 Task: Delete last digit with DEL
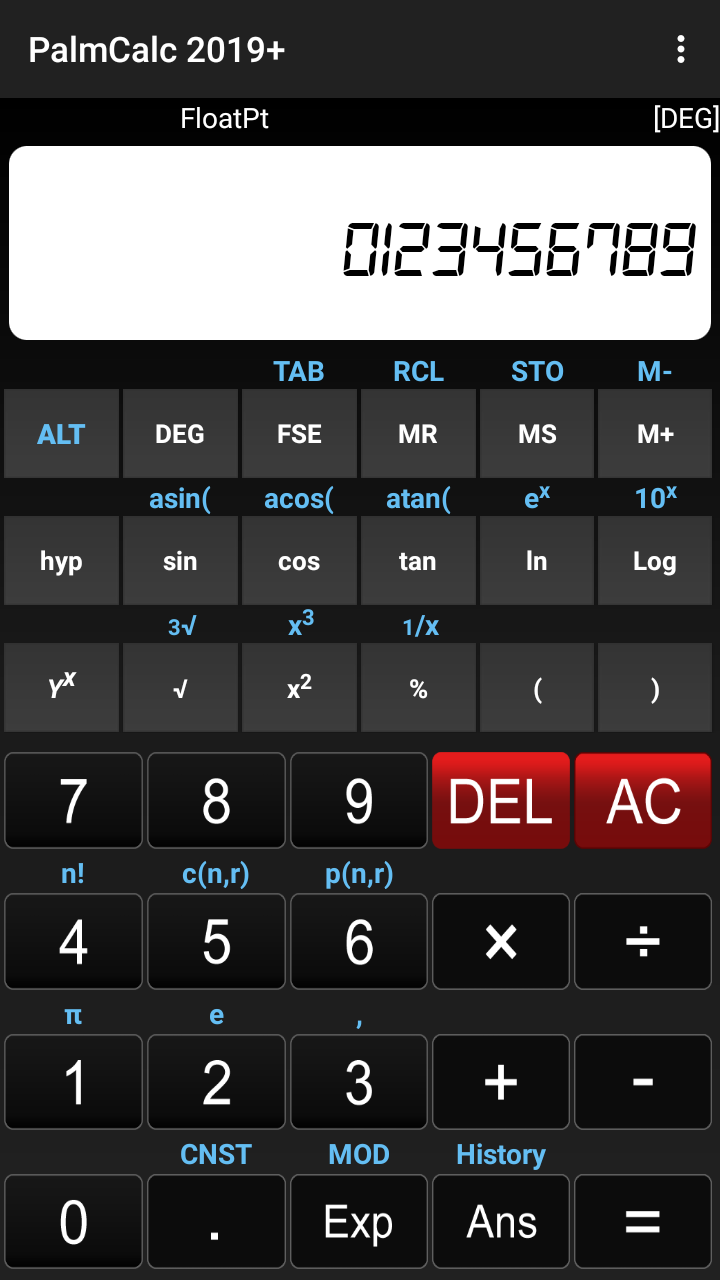(x=500, y=801)
